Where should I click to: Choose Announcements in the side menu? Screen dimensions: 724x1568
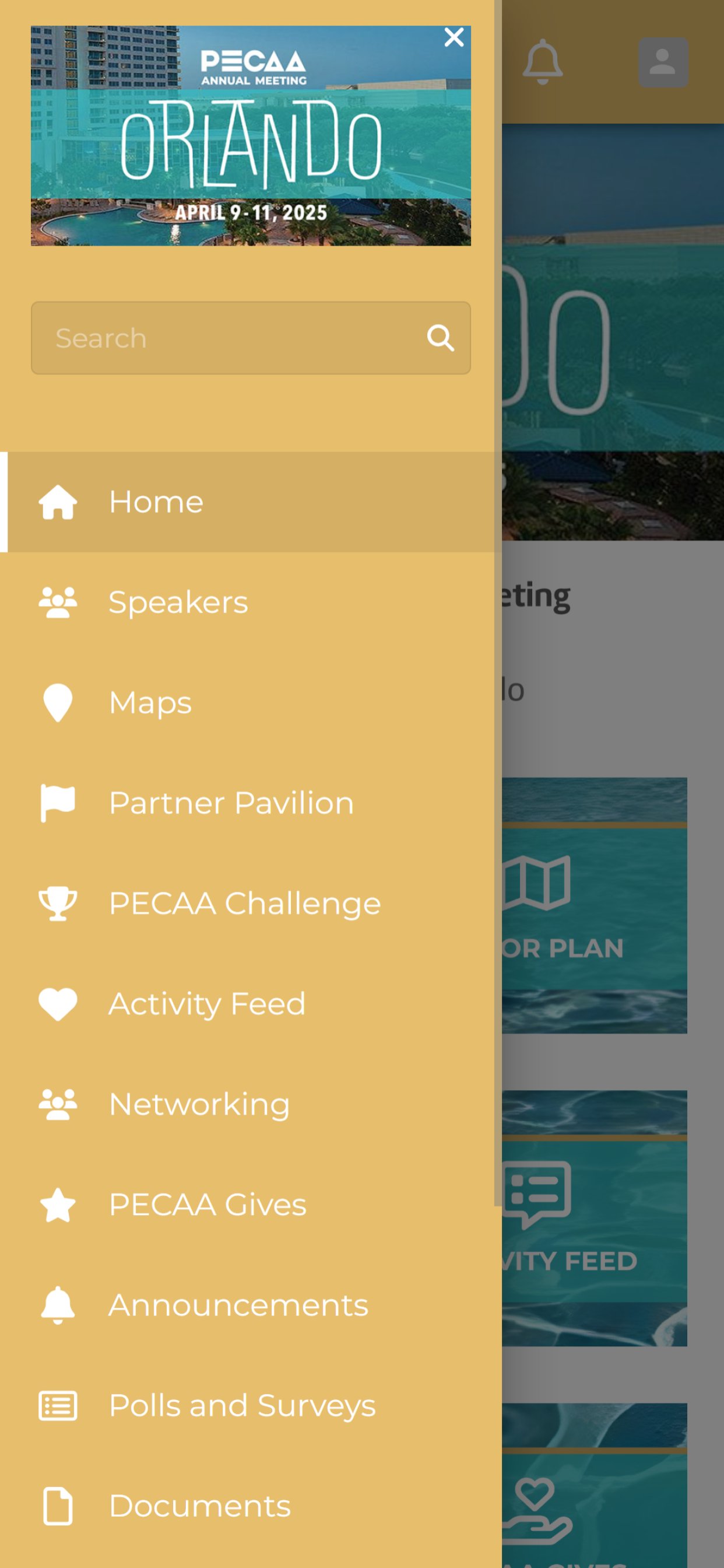(237, 1305)
